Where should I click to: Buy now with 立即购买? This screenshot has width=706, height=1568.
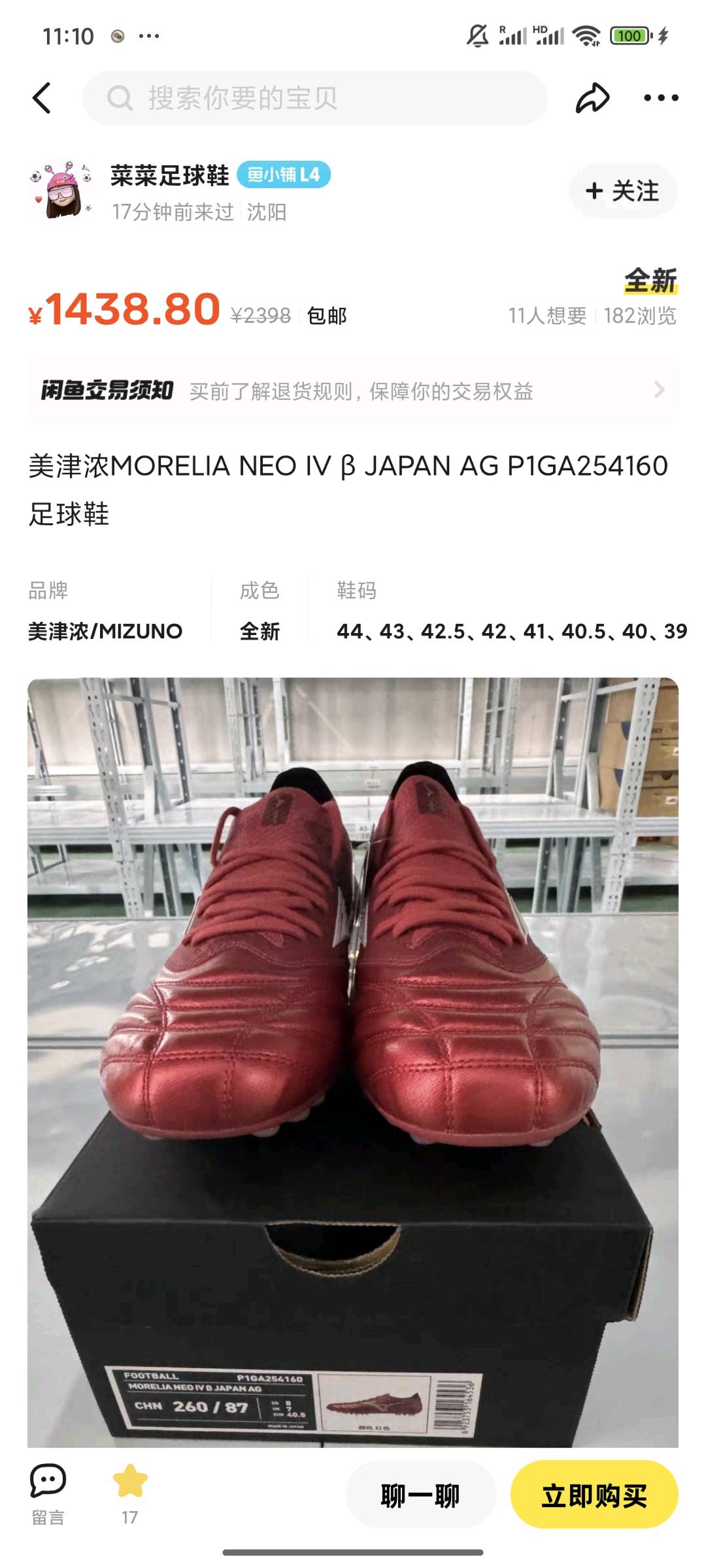click(x=594, y=1495)
